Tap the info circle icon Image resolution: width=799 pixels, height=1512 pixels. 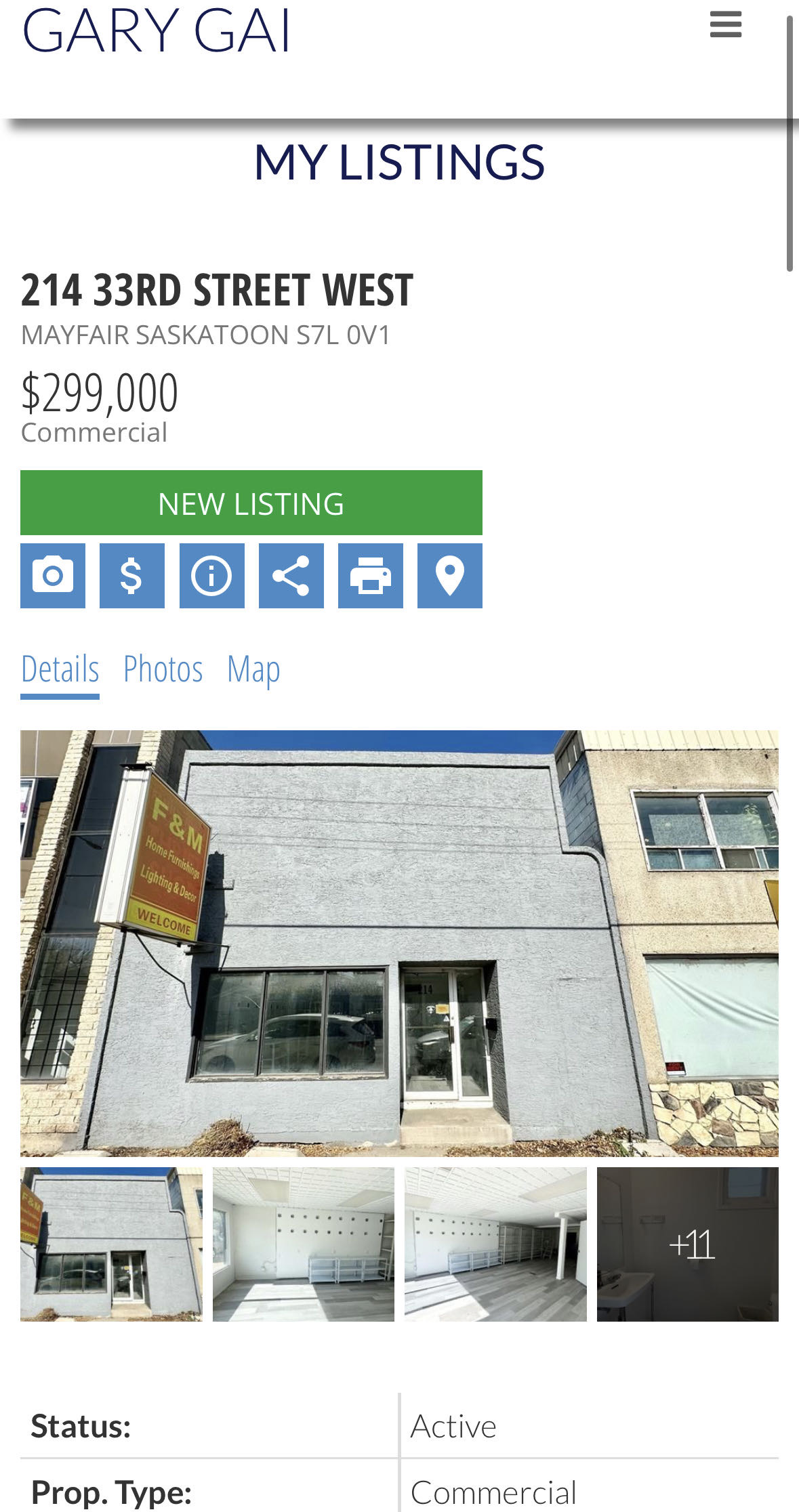pos(211,576)
